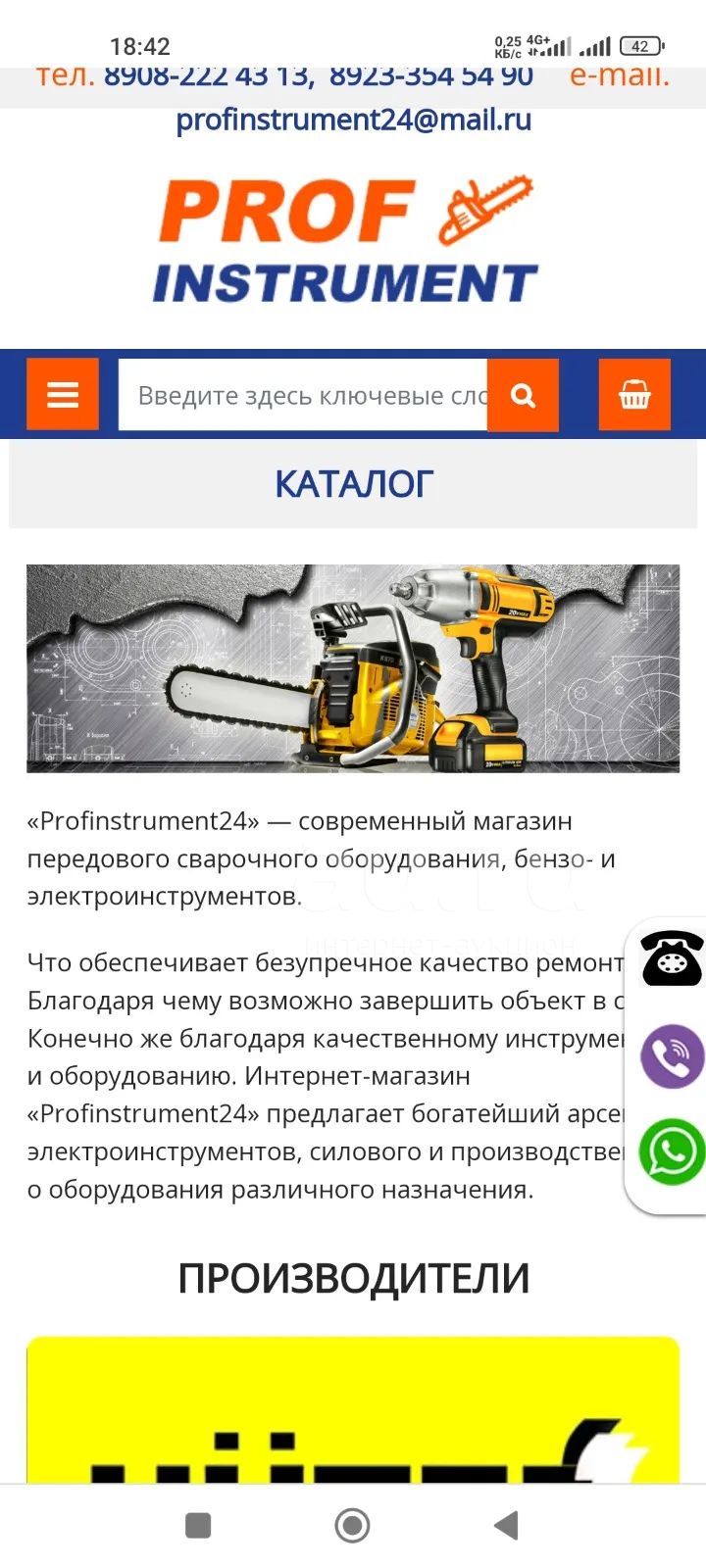Open recent apps with the square button
This screenshot has height=1568, width=706.
point(198,1525)
